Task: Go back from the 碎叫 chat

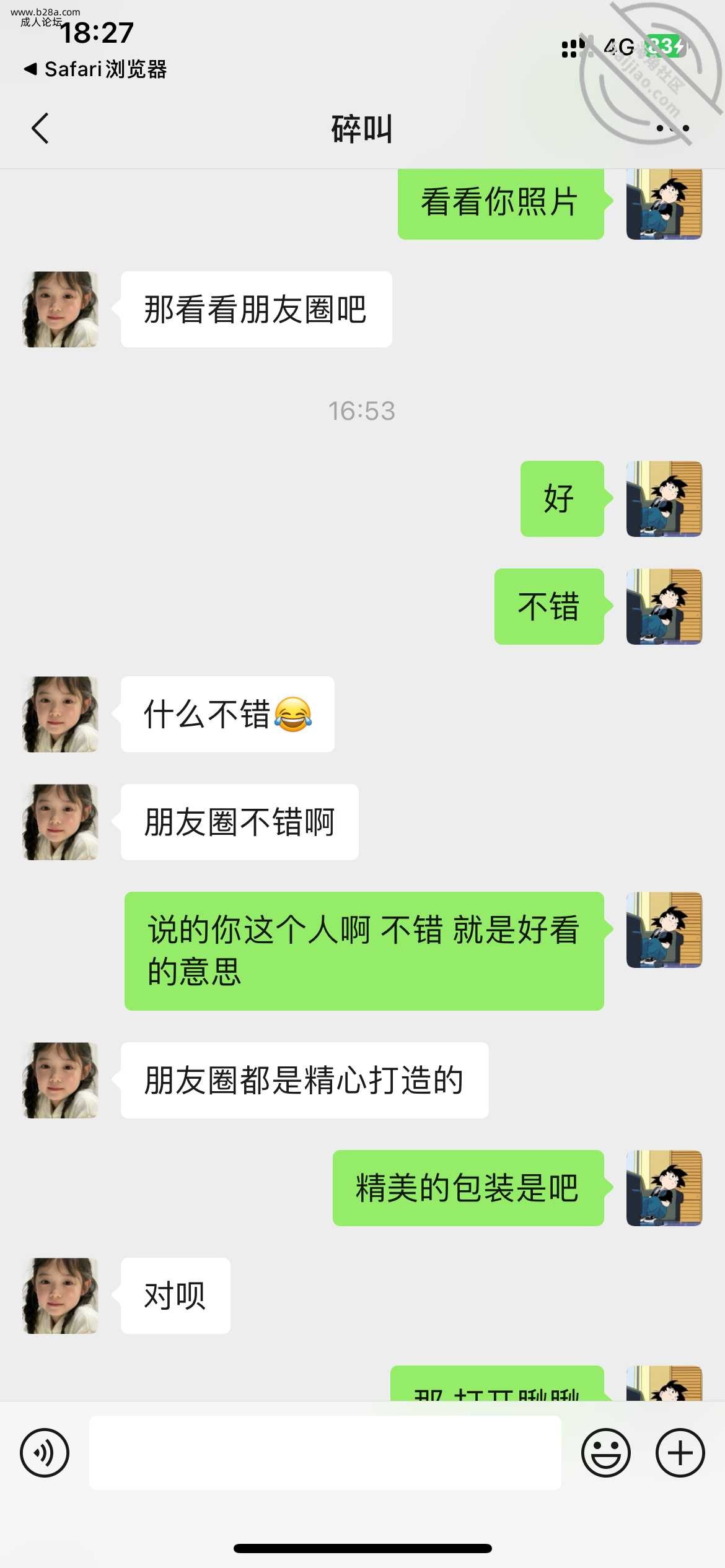Action: pyautogui.click(x=40, y=129)
